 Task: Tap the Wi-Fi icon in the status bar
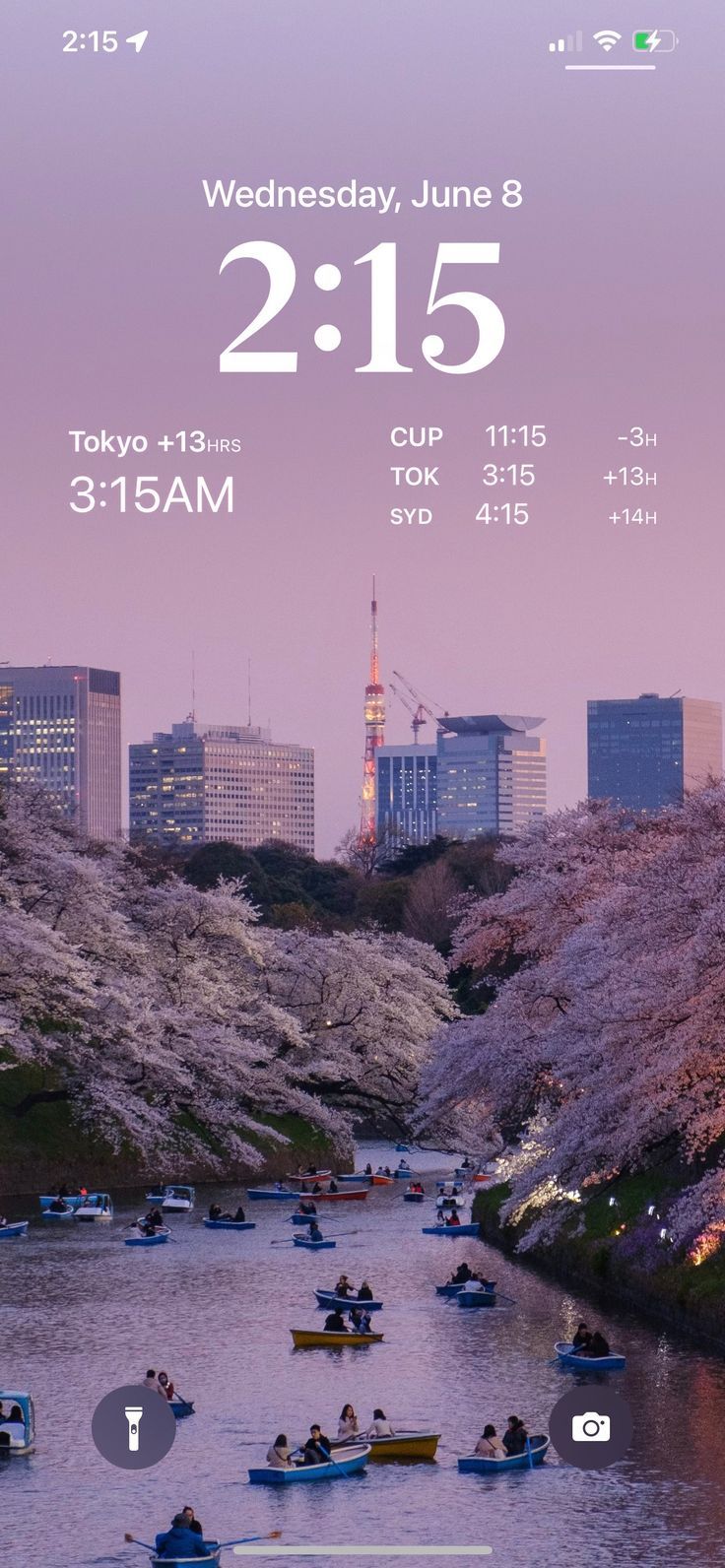[x=607, y=40]
